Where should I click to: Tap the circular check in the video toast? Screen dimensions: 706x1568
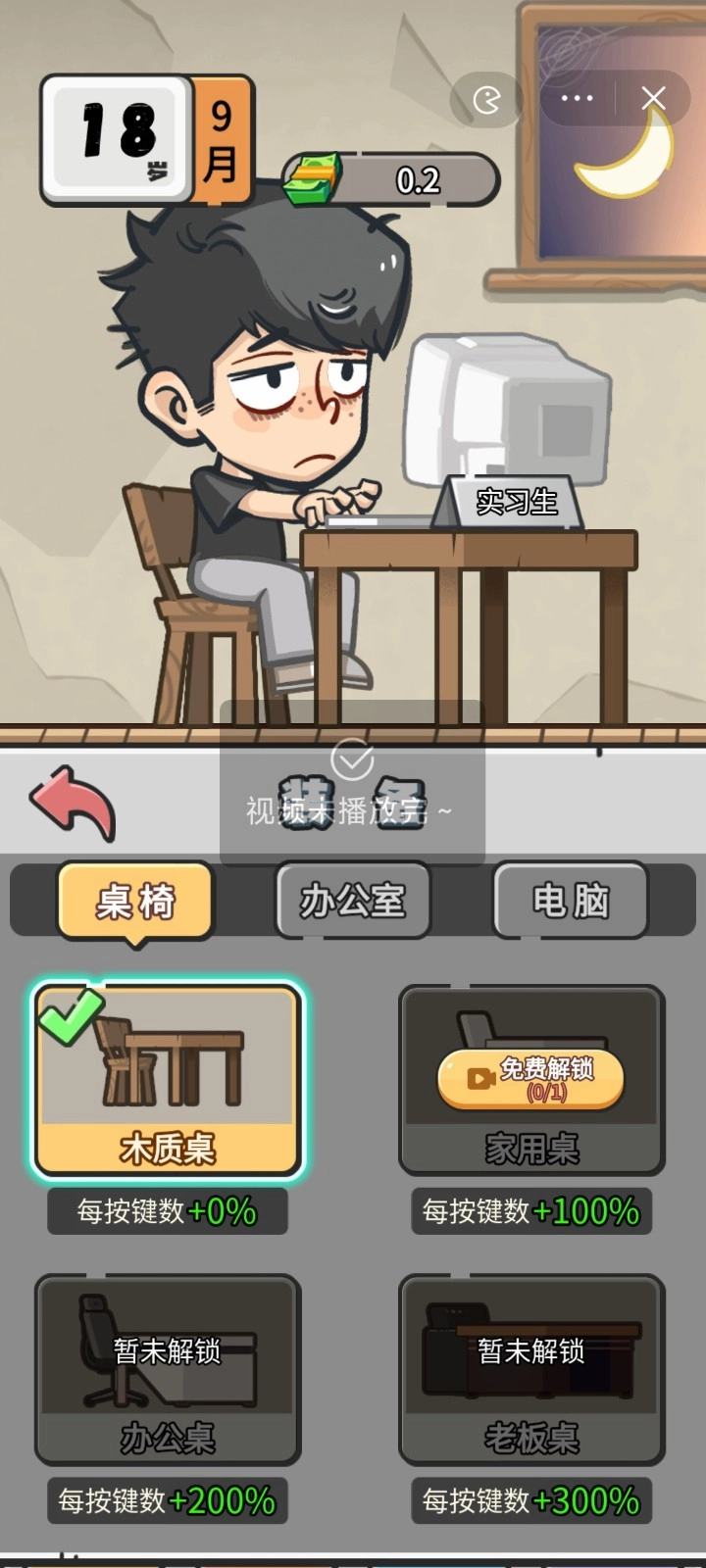coord(353,759)
